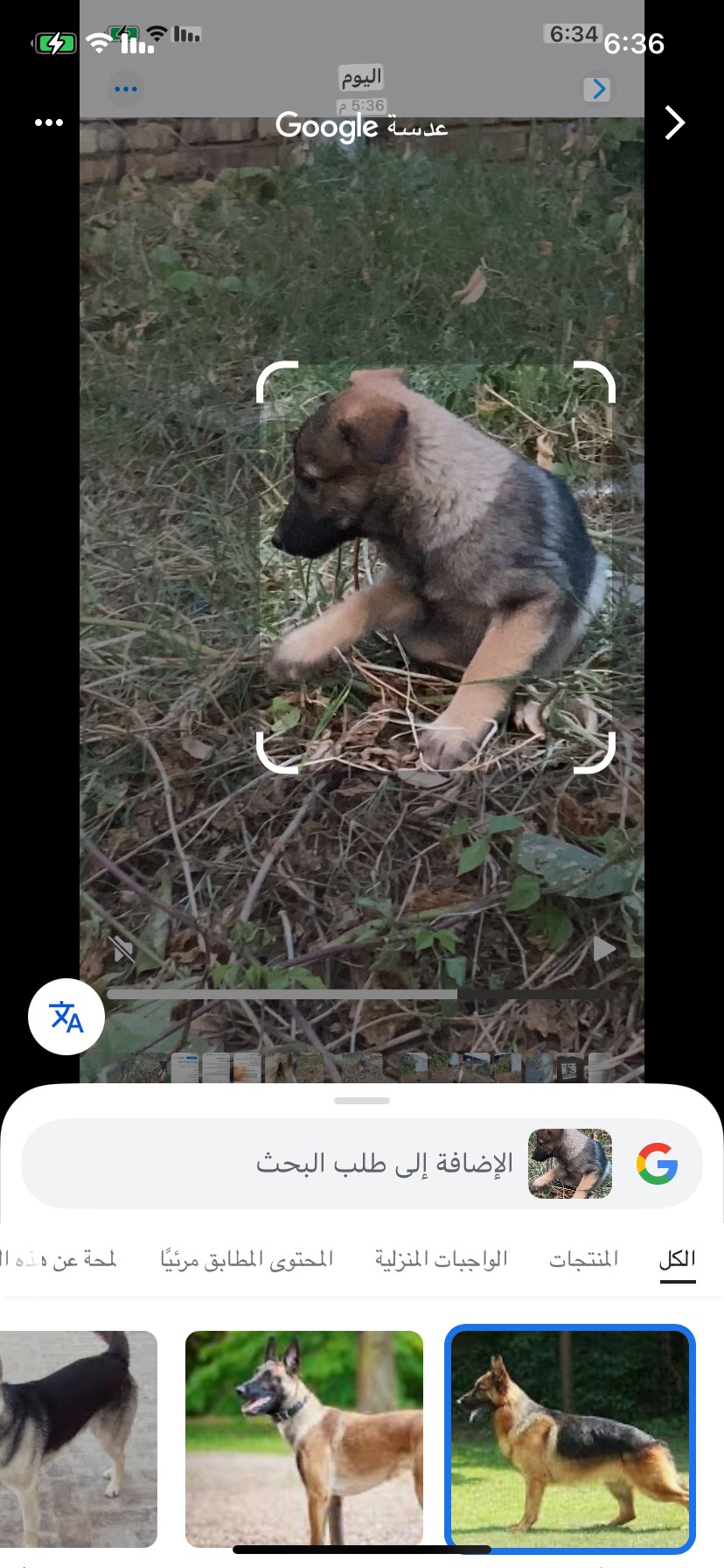This screenshot has height=1568, width=724.
Task: Open the translate button
Action: [66, 1017]
